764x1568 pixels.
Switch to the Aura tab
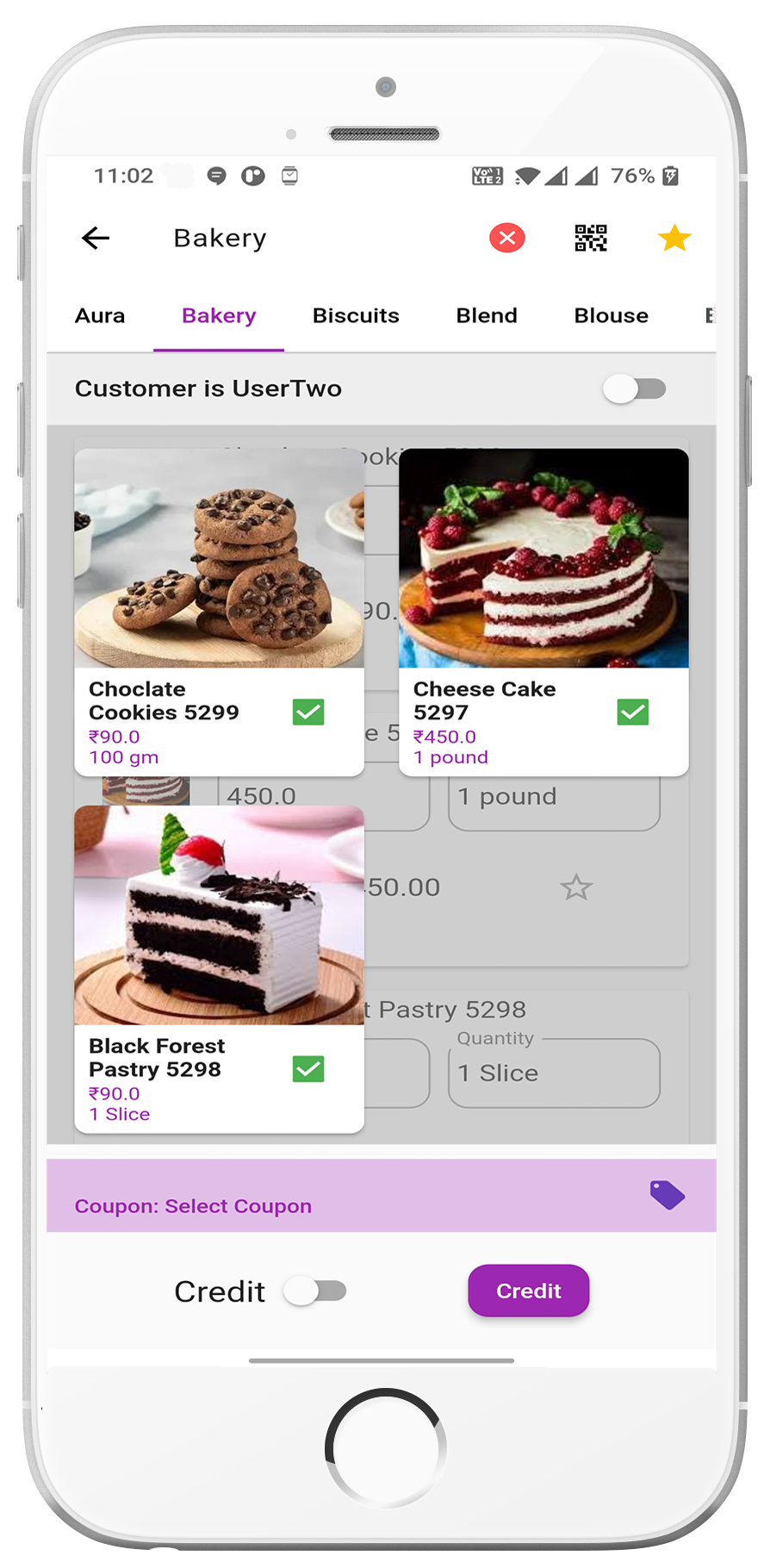click(x=100, y=316)
